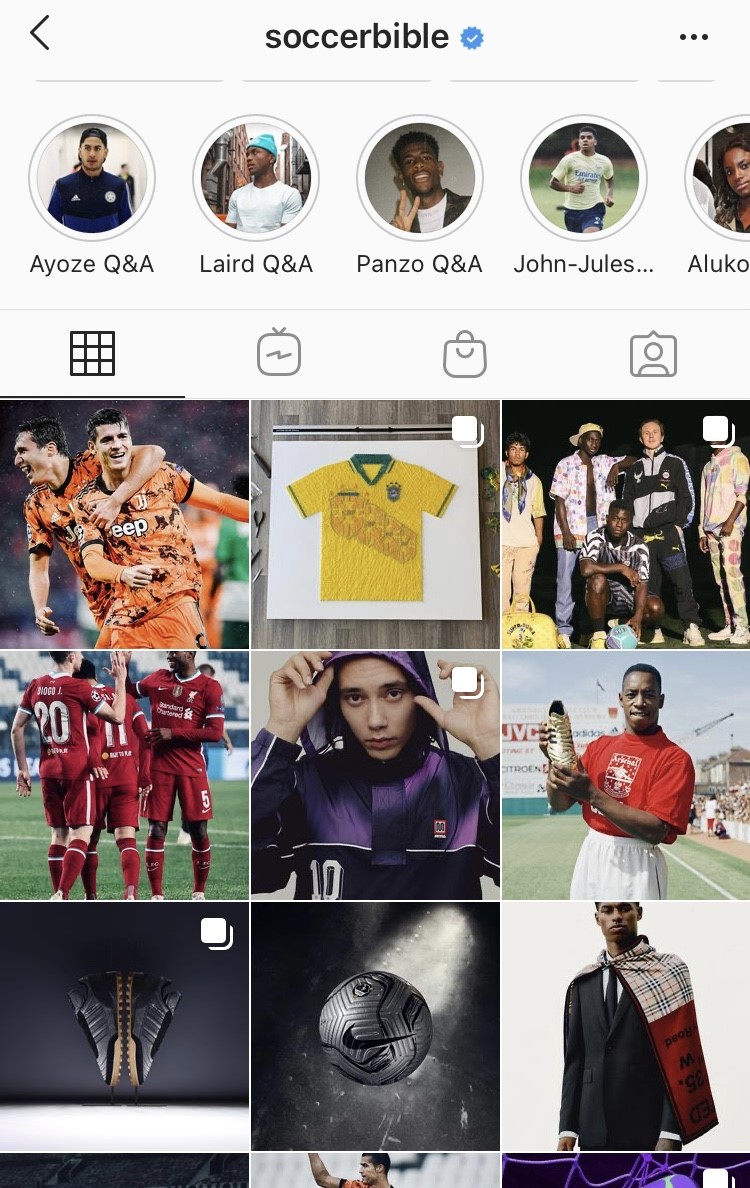Open the Liverpool players post

tap(124, 775)
